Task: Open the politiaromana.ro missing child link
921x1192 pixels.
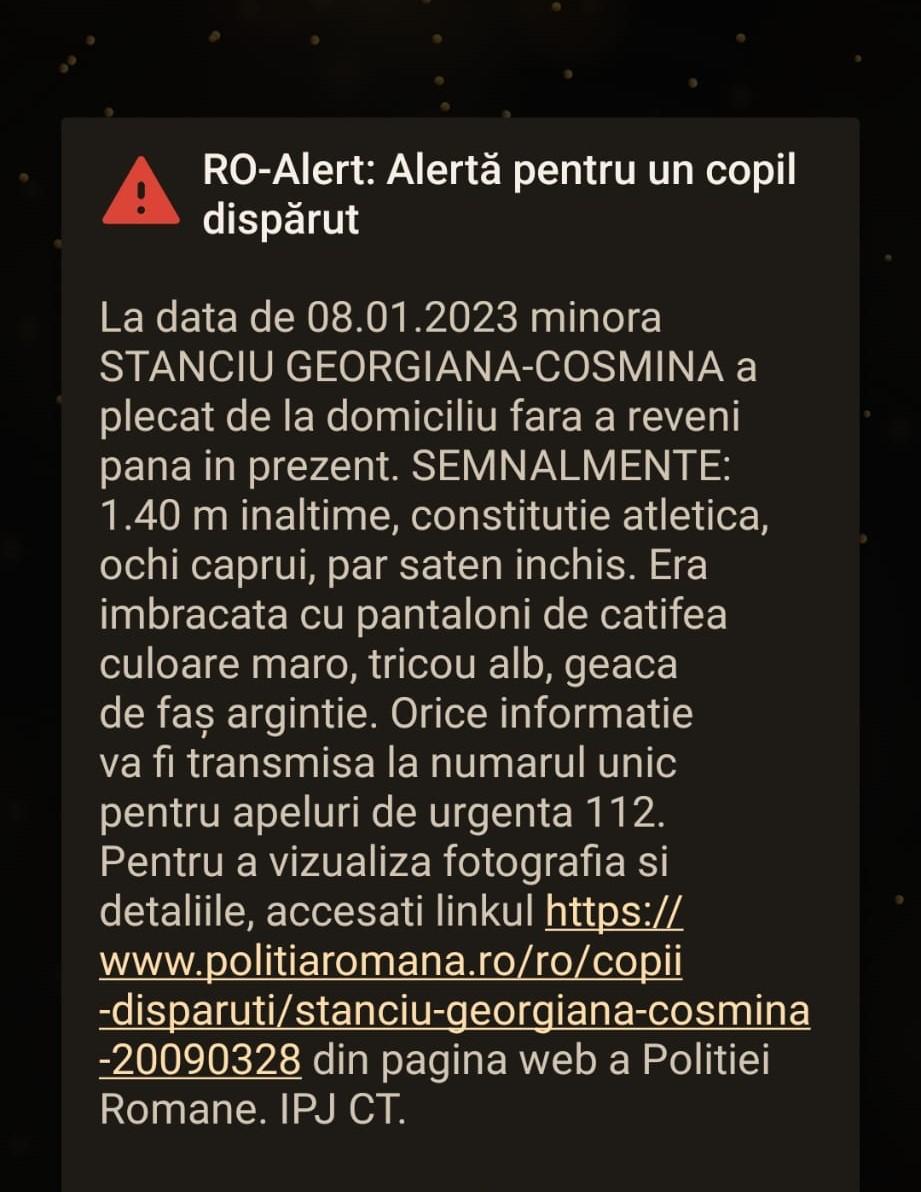Action: pyautogui.click(x=391, y=962)
